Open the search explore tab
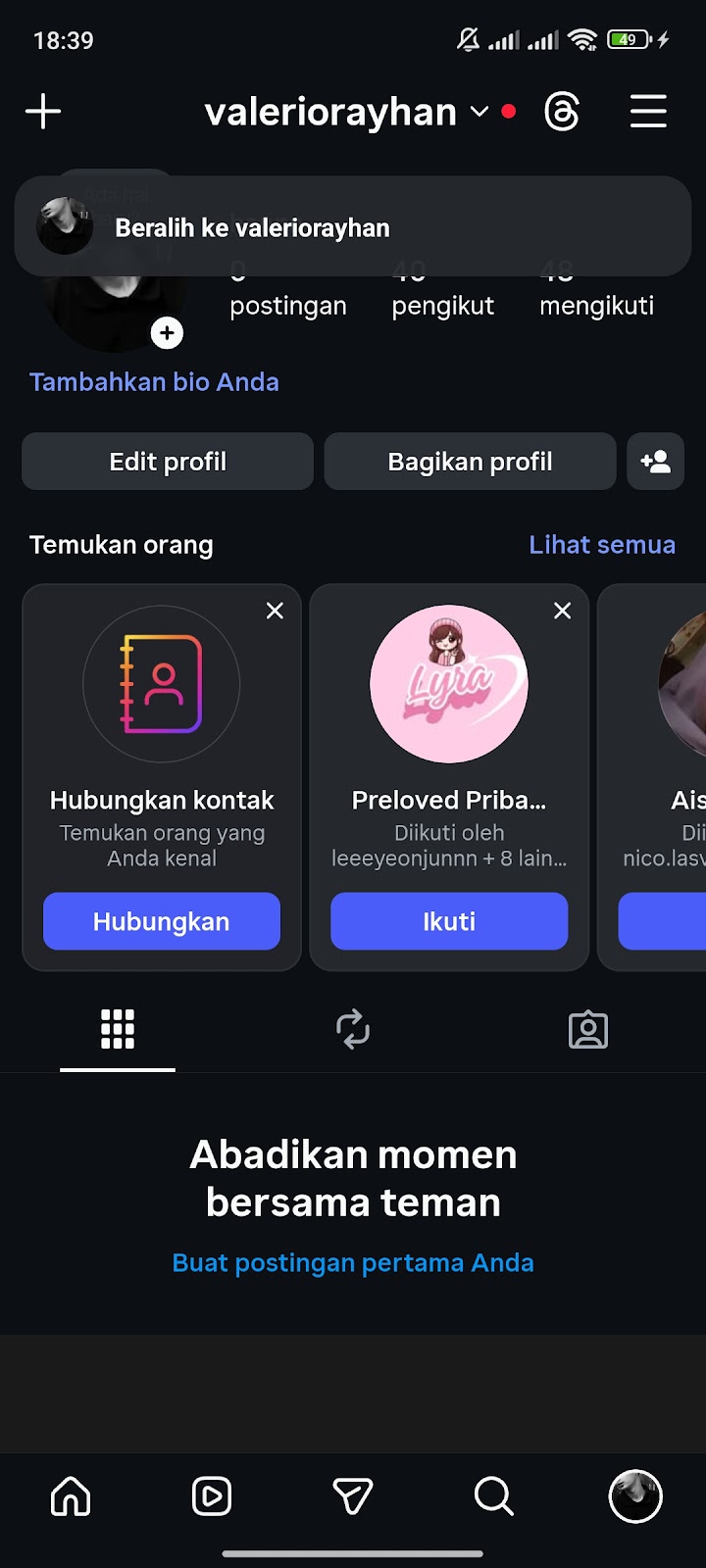706x1568 pixels. [x=493, y=1496]
